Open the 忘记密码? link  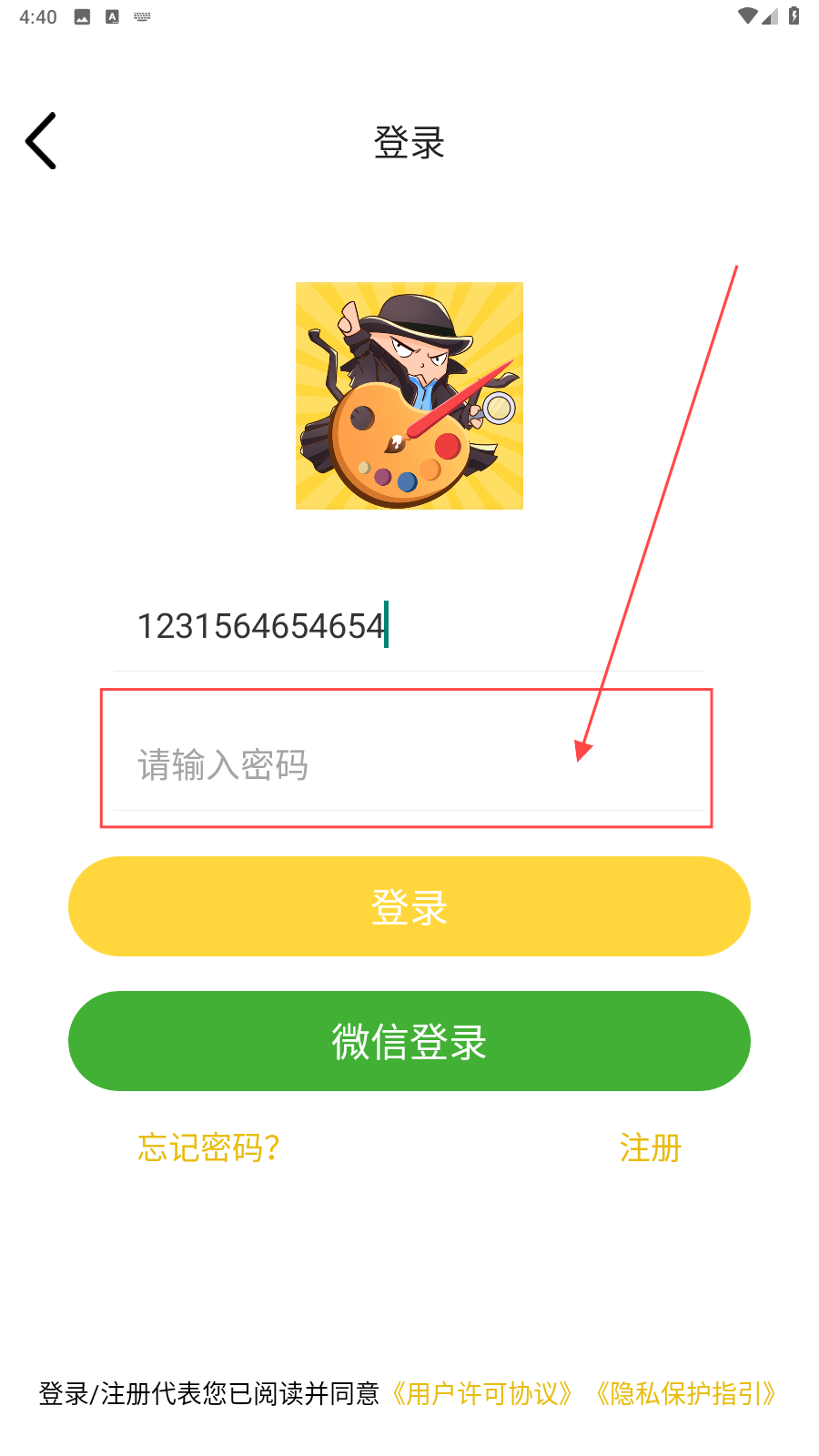tap(208, 1148)
